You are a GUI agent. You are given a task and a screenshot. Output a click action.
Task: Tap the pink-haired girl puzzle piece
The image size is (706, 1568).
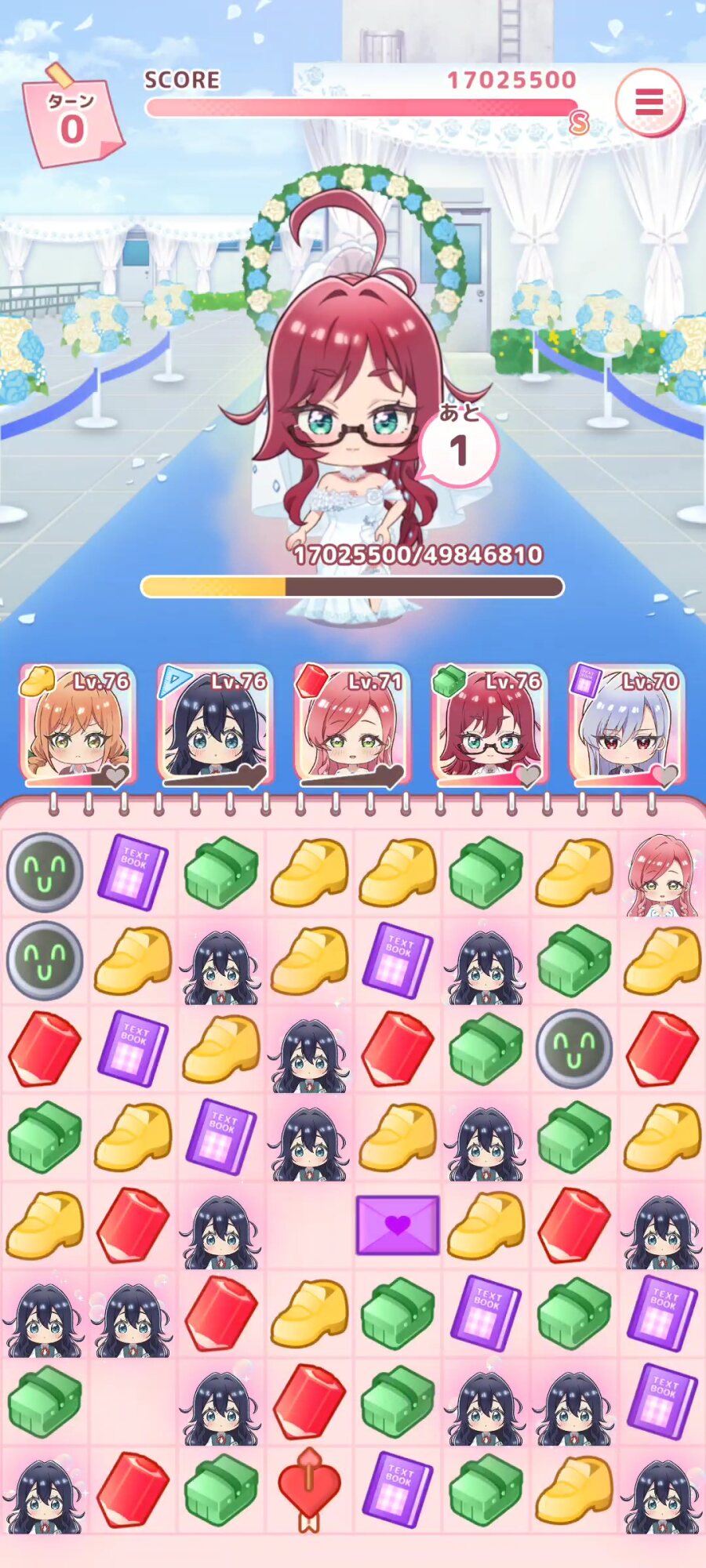tap(662, 875)
